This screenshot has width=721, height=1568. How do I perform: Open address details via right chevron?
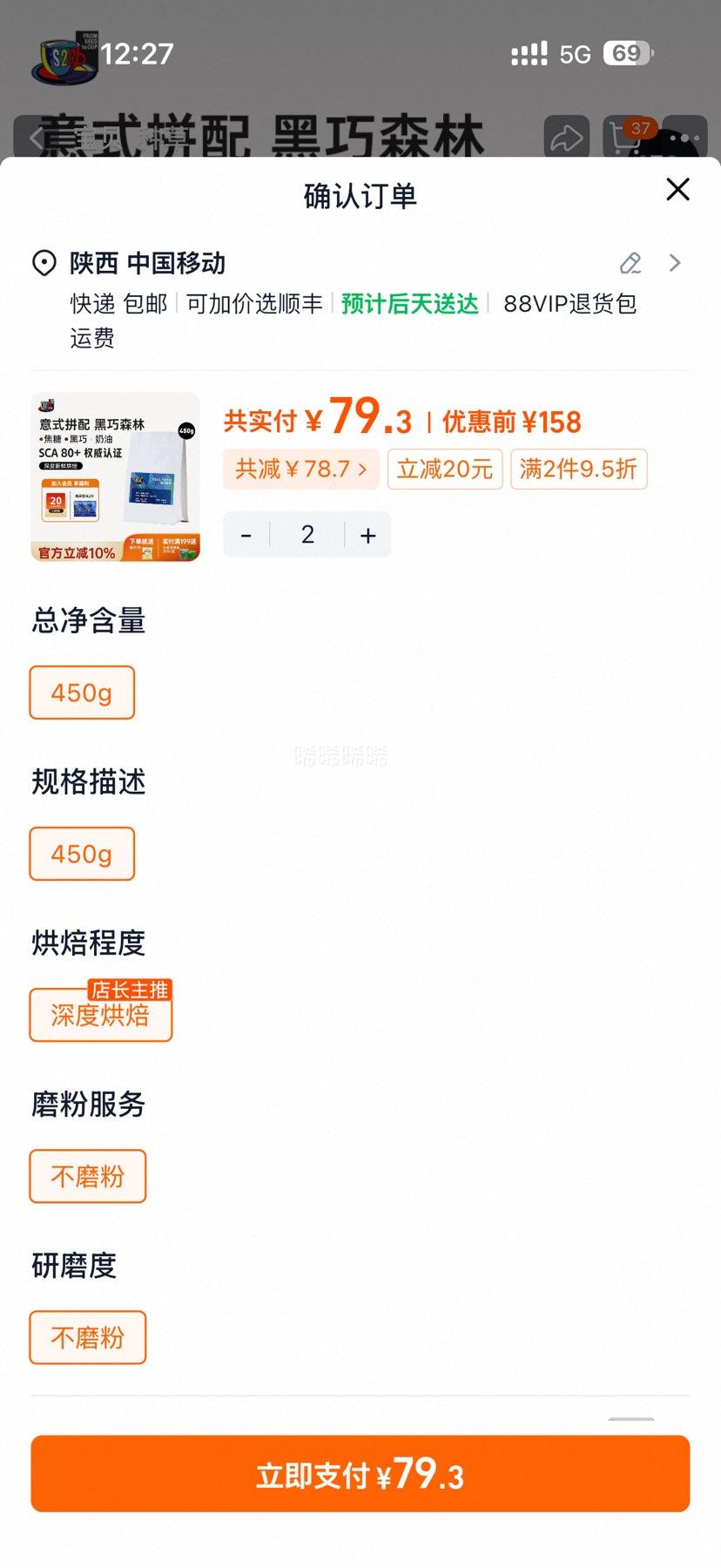coord(675,263)
